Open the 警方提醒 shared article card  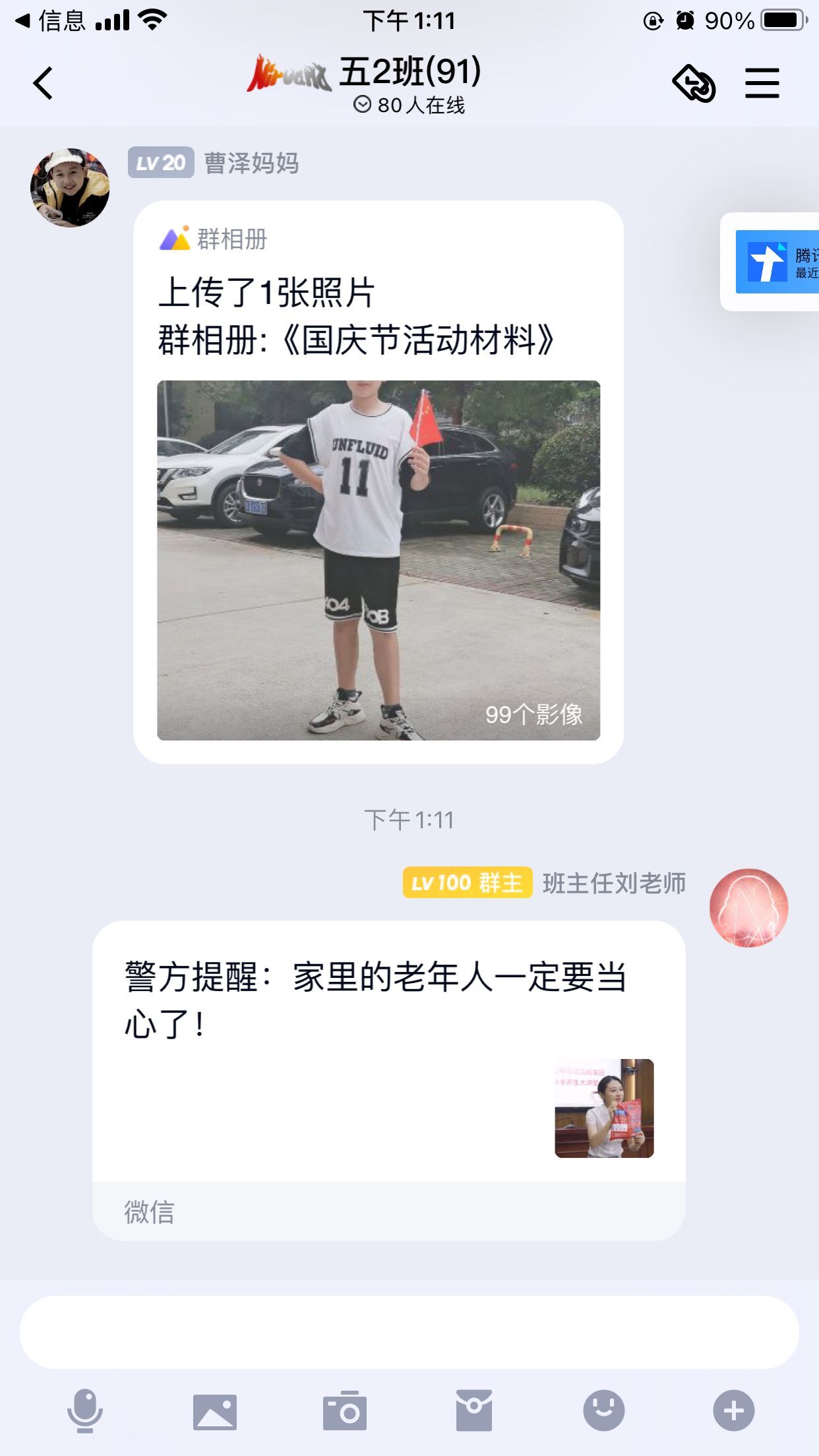click(x=388, y=1080)
